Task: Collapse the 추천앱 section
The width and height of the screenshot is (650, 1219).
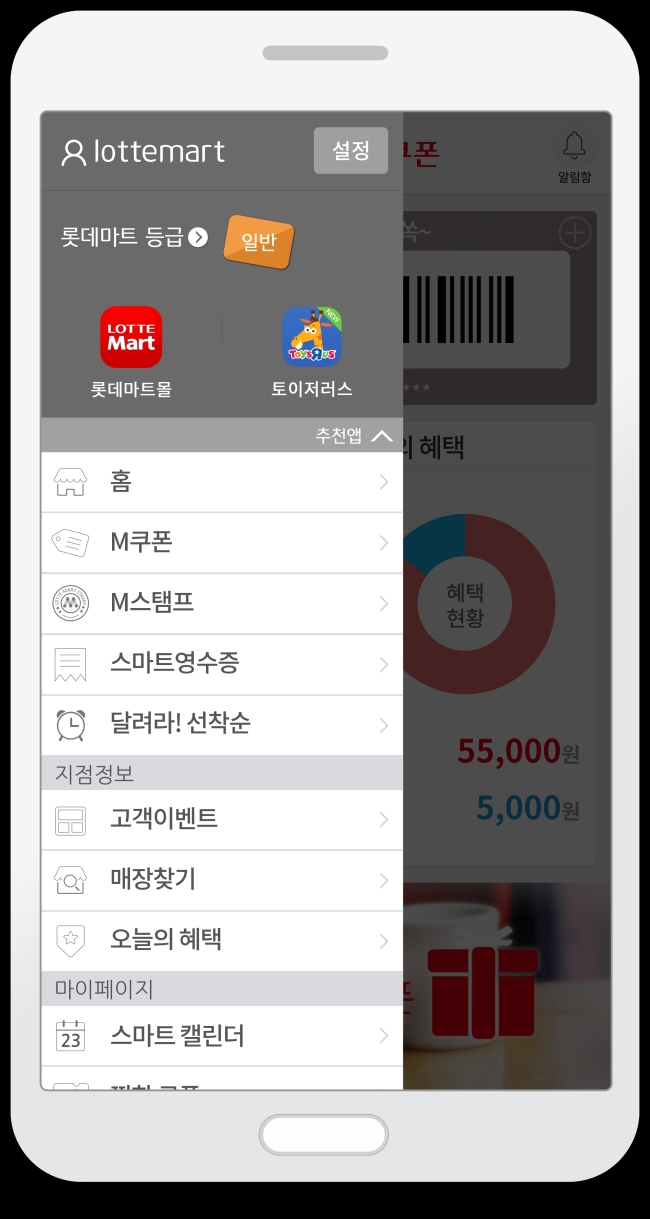Action: click(354, 436)
